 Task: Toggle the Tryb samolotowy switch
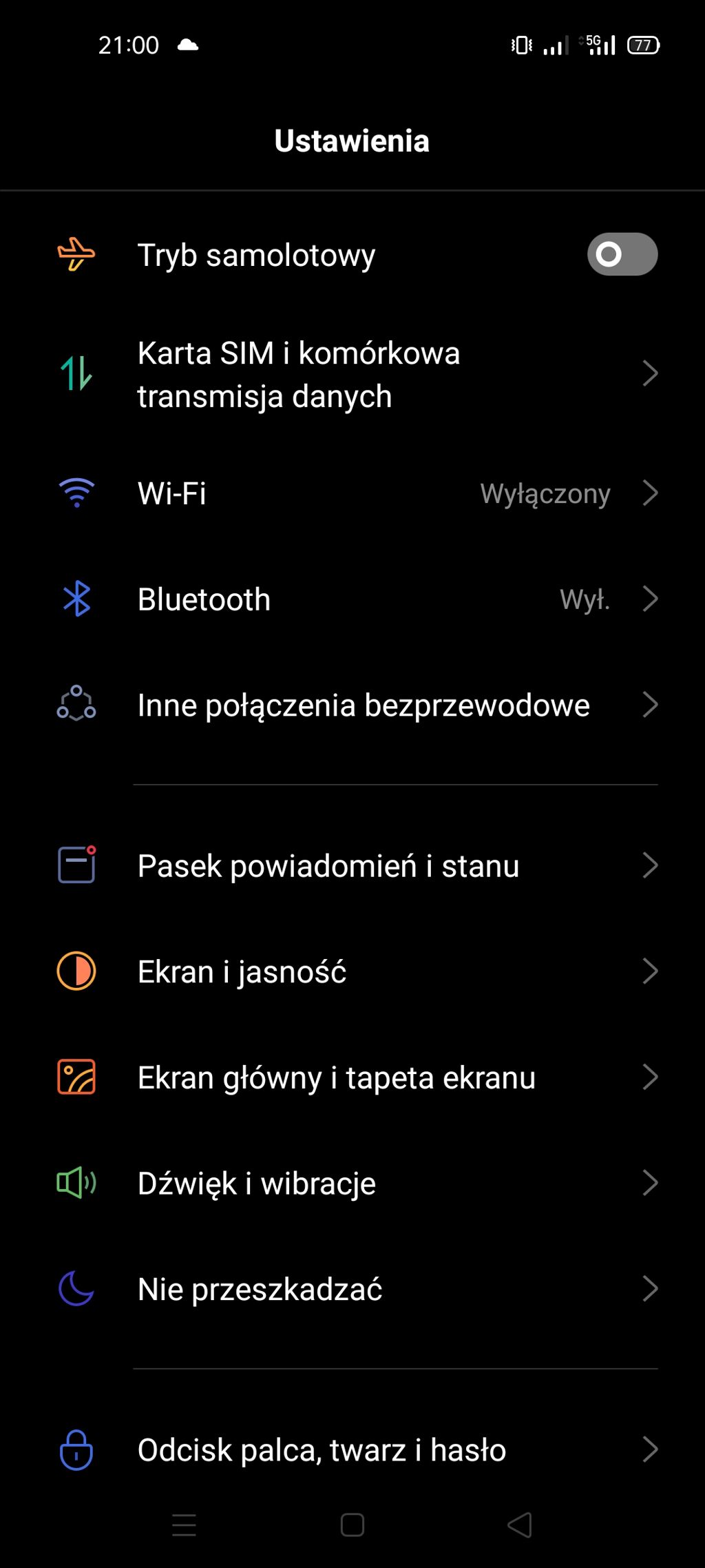tap(622, 254)
